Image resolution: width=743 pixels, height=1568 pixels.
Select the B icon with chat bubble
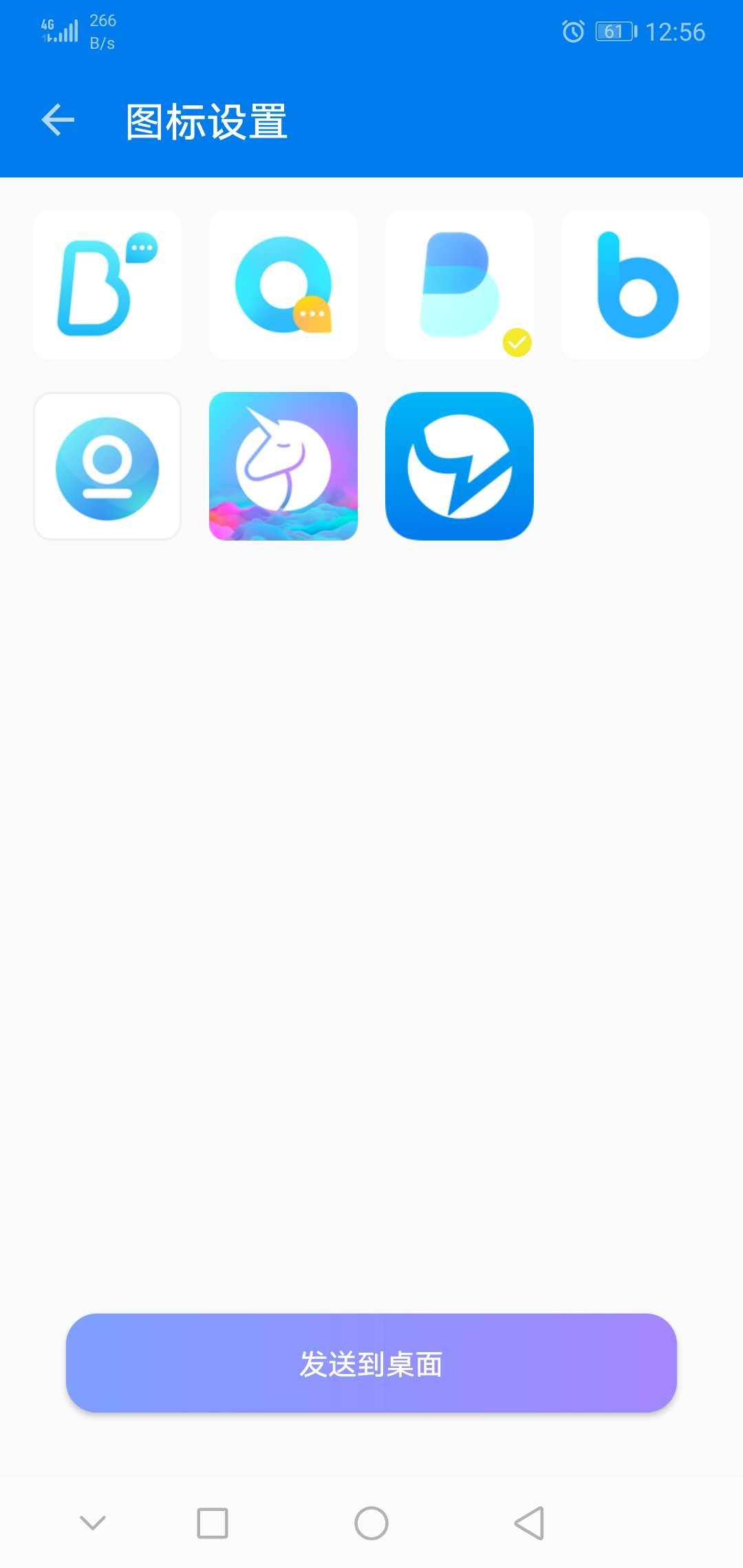pos(107,285)
